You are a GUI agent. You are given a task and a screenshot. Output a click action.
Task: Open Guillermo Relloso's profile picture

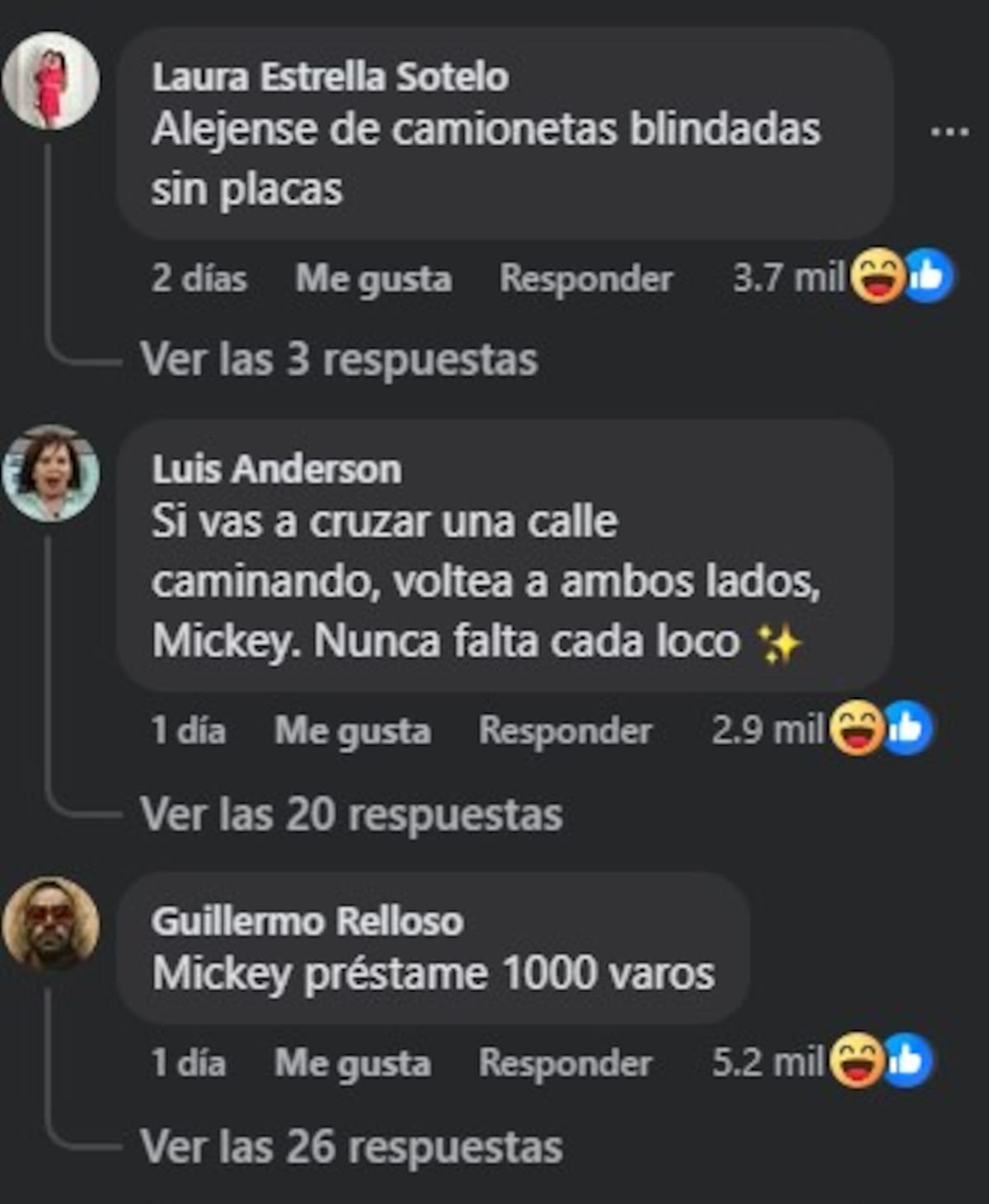[x=51, y=923]
